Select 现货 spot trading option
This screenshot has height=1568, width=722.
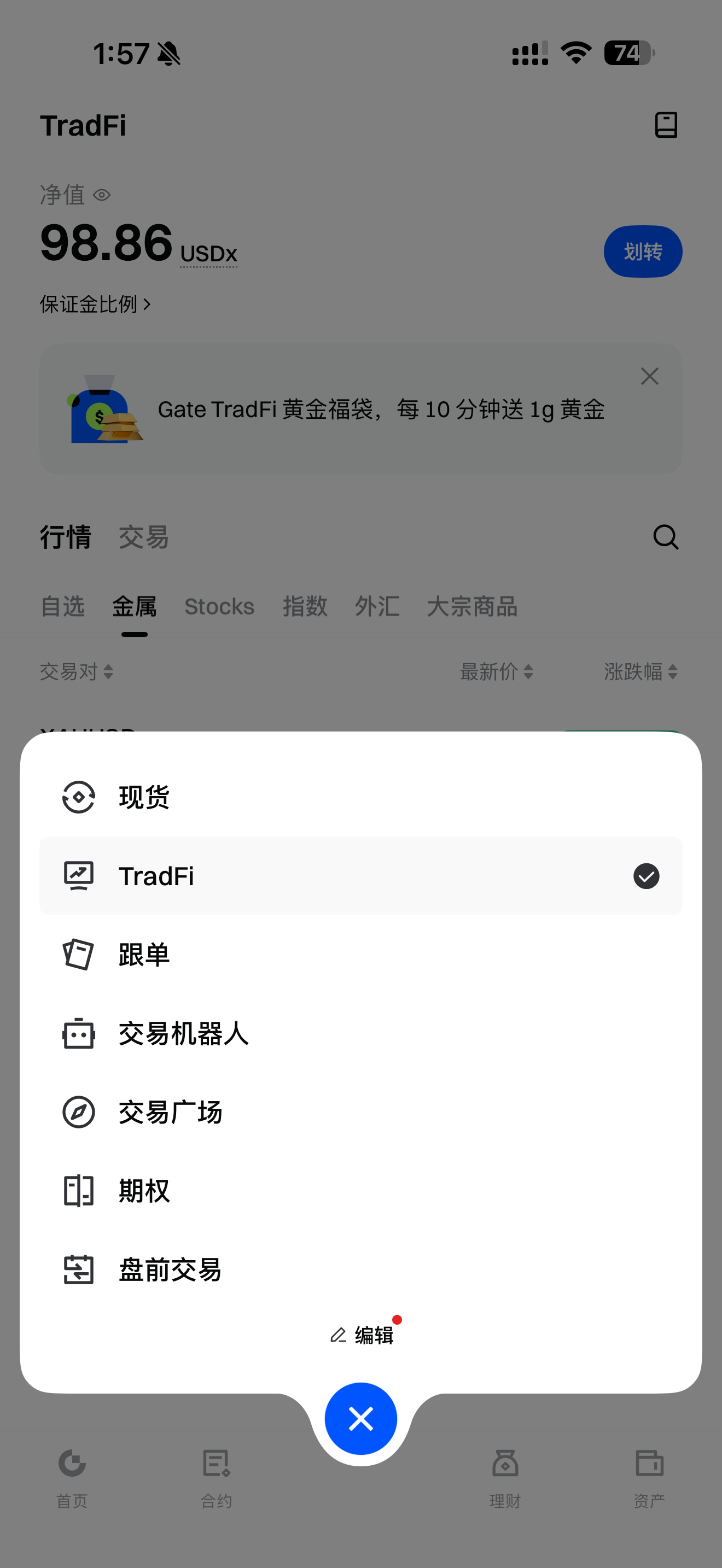[x=144, y=797]
